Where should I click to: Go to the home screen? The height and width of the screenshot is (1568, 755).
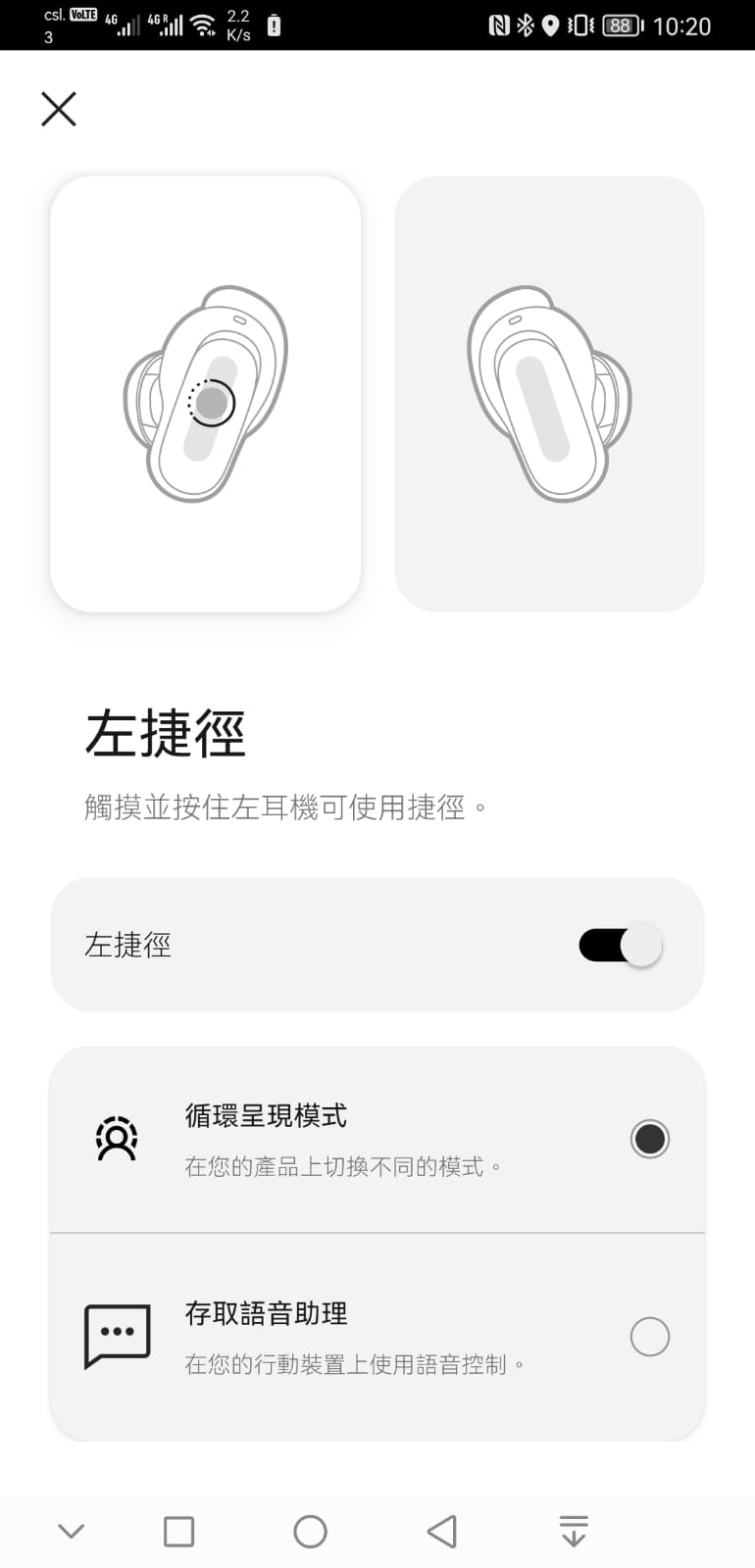(310, 1531)
